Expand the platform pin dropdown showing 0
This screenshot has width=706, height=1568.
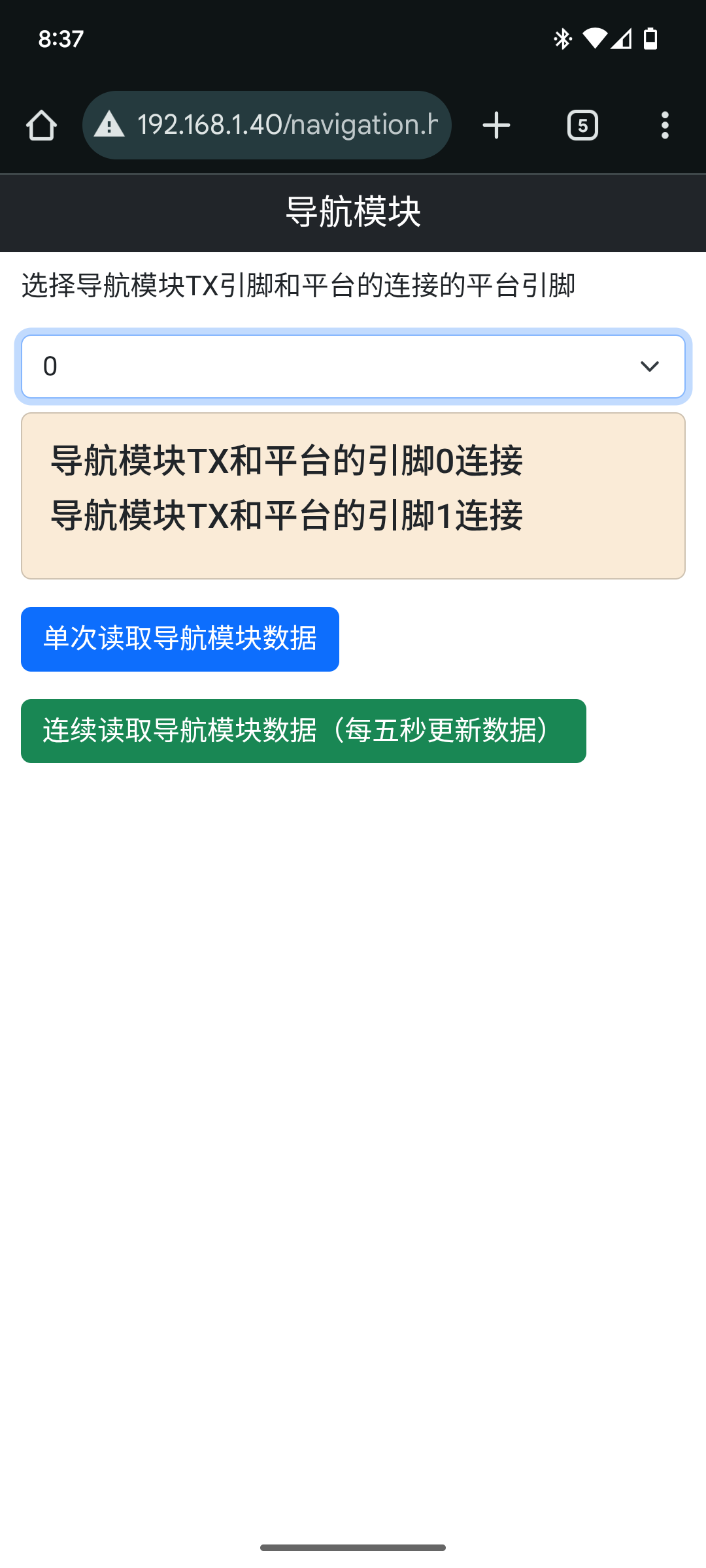coord(353,367)
